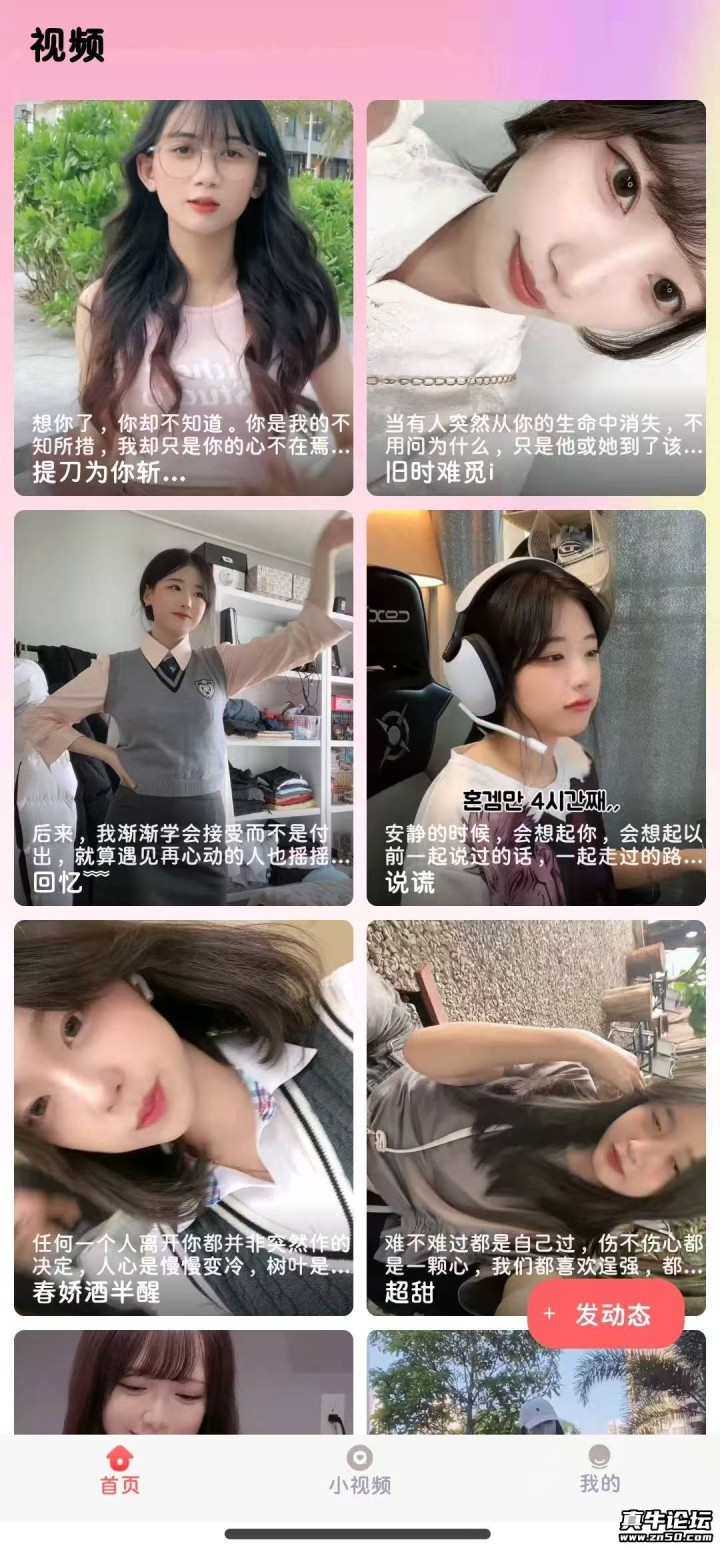View the video card titled 说谎
Screen dimensions: 720x1550
536,707
